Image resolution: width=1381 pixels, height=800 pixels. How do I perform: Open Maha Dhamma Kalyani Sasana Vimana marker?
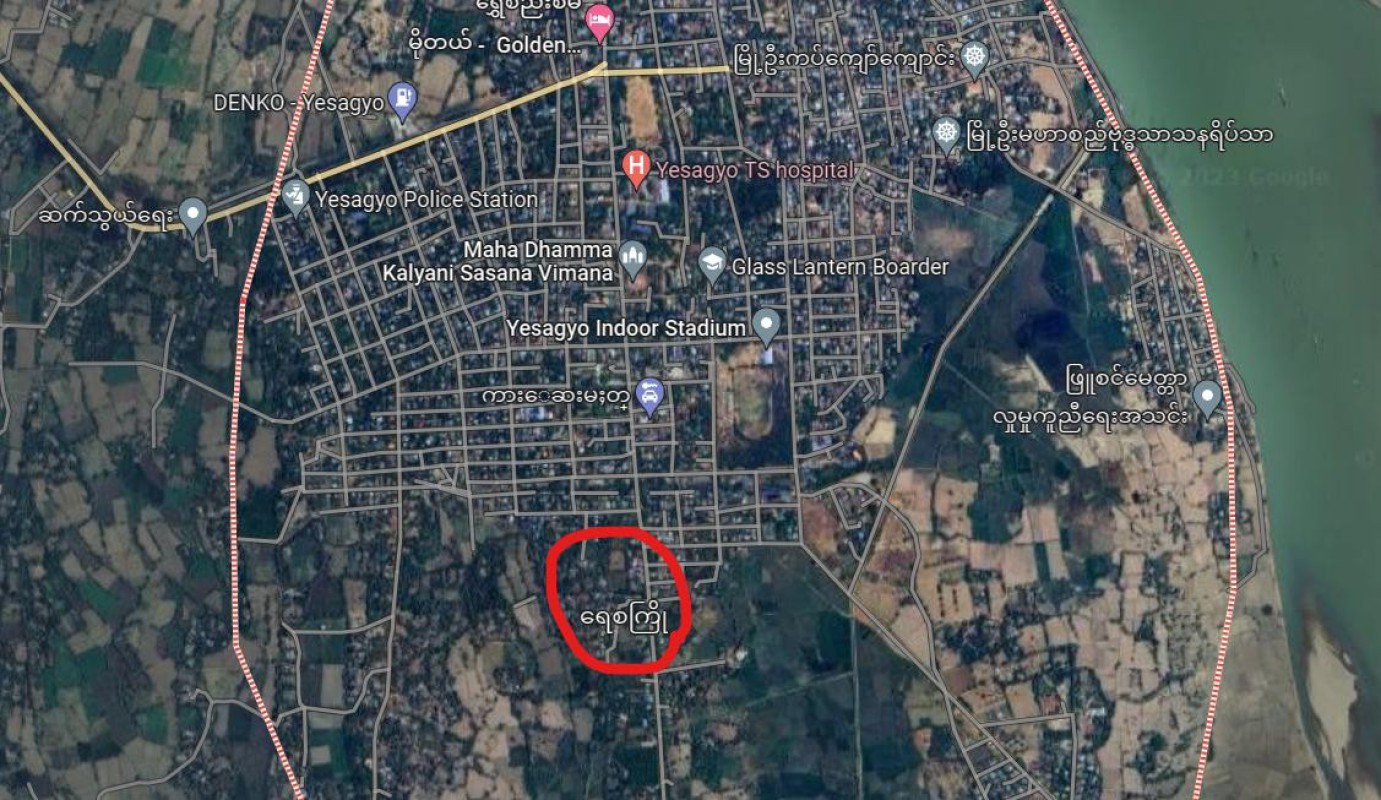[632, 258]
